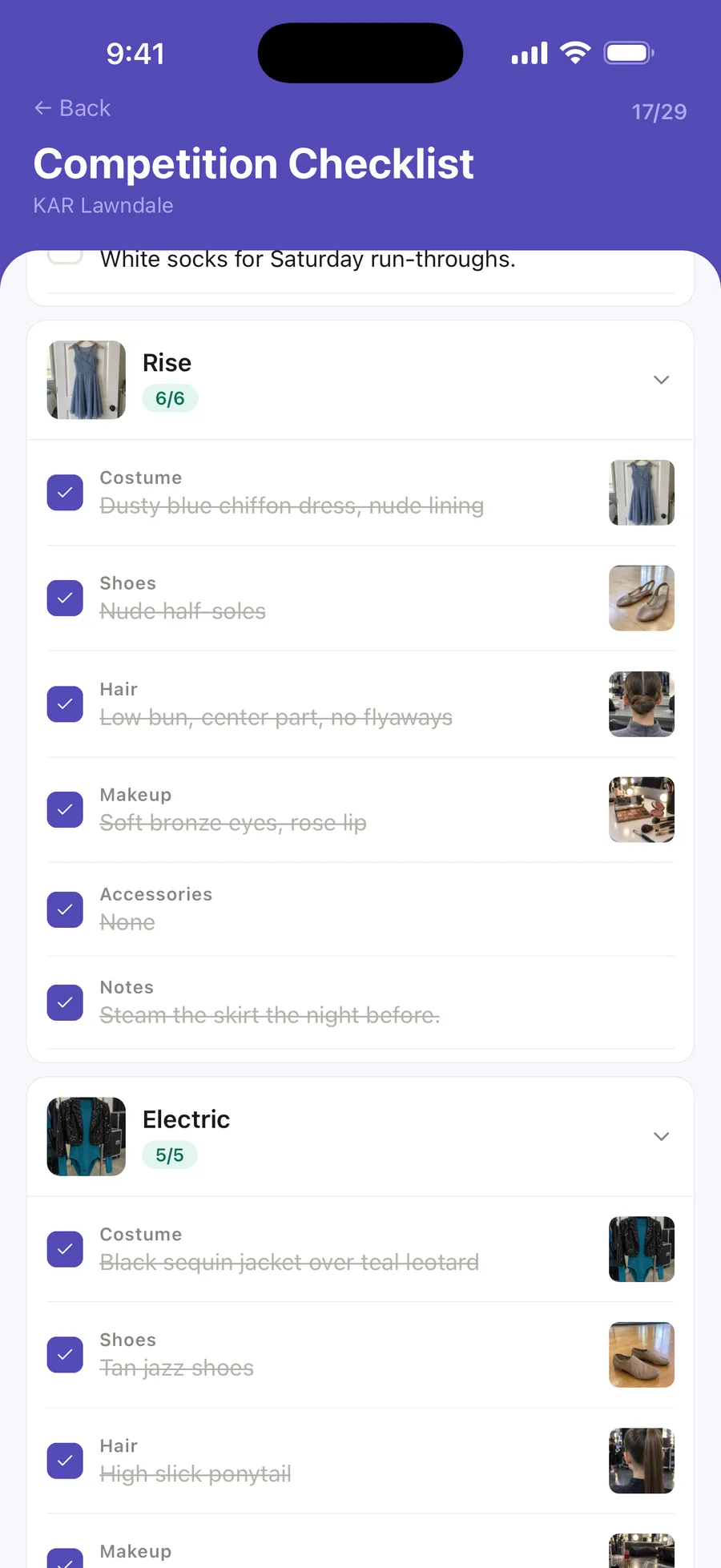Viewport: 721px width, 1568px height.
Task: View the high ponytail photo
Action: click(x=642, y=1461)
